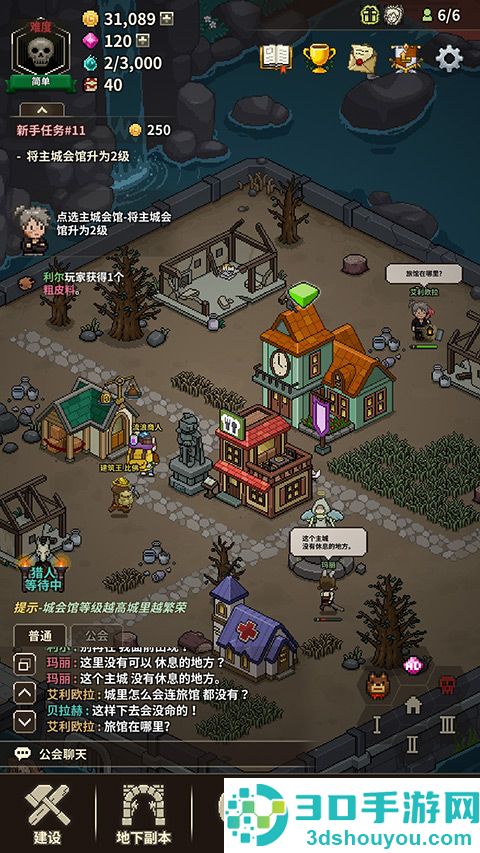Viewport: 480px width, 853px height.
Task: Open the encyclopedia book icon
Action: 276,58
